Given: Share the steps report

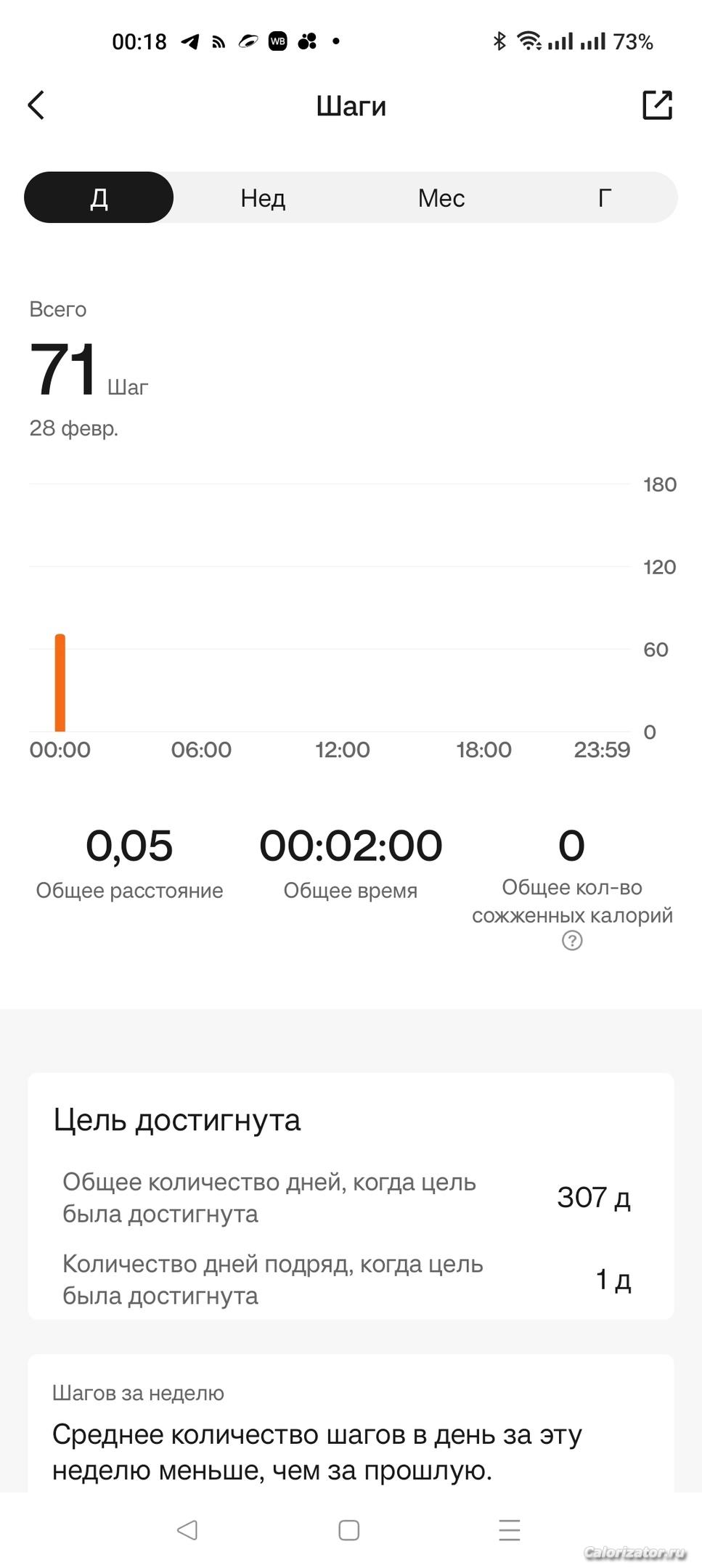Looking at the screenshot, I should click(x=657, y=105).
